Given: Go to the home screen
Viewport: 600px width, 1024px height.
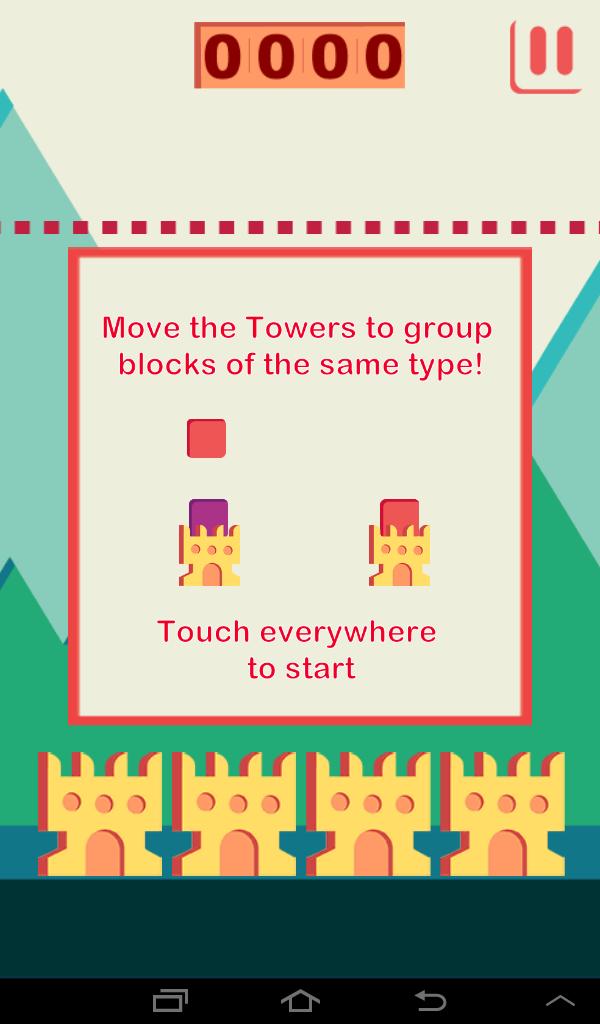Looking at the screenshot, I should [x=300, y=1000].
